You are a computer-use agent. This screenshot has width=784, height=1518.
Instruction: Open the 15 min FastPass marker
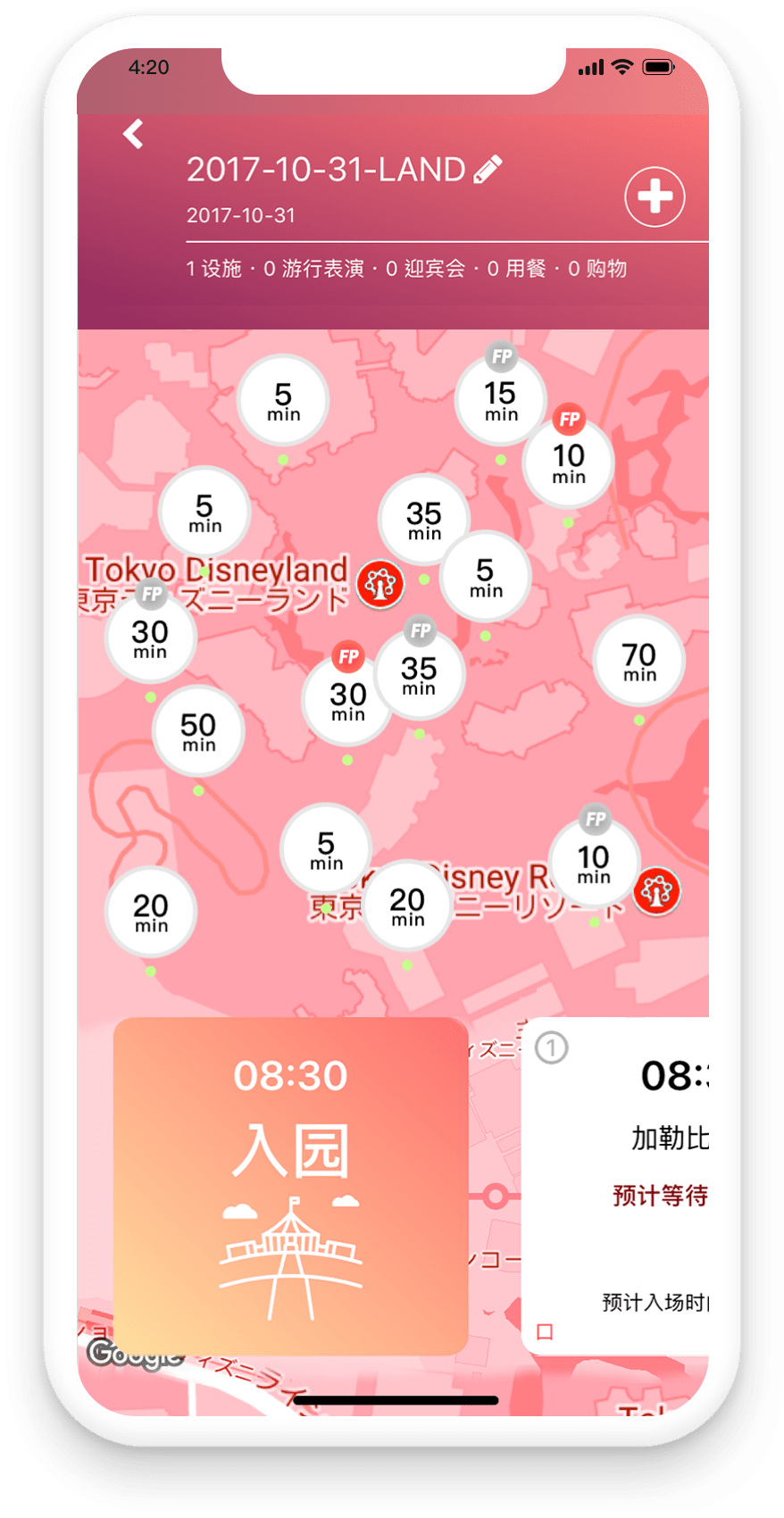(500, 400)
